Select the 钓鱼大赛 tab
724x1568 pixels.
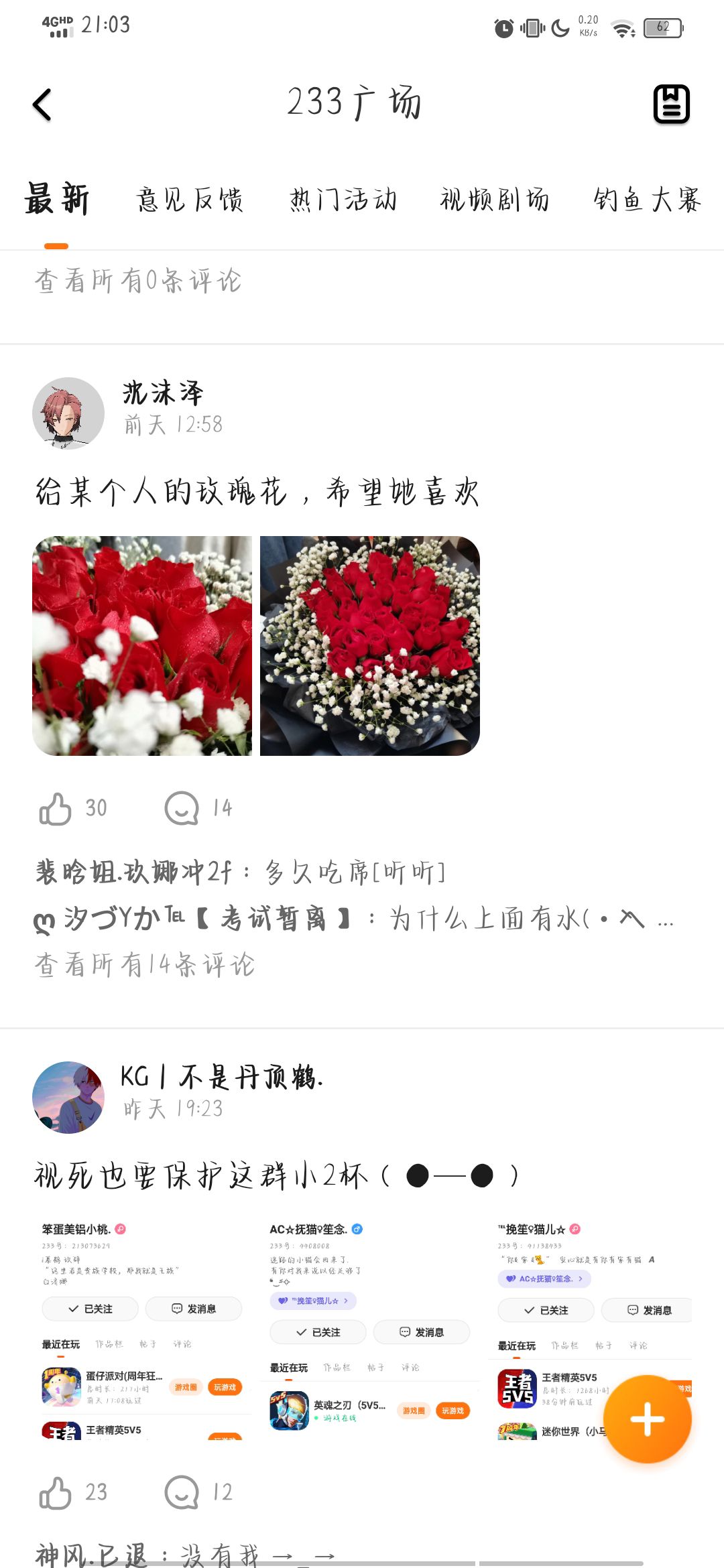tap(647, 200)
